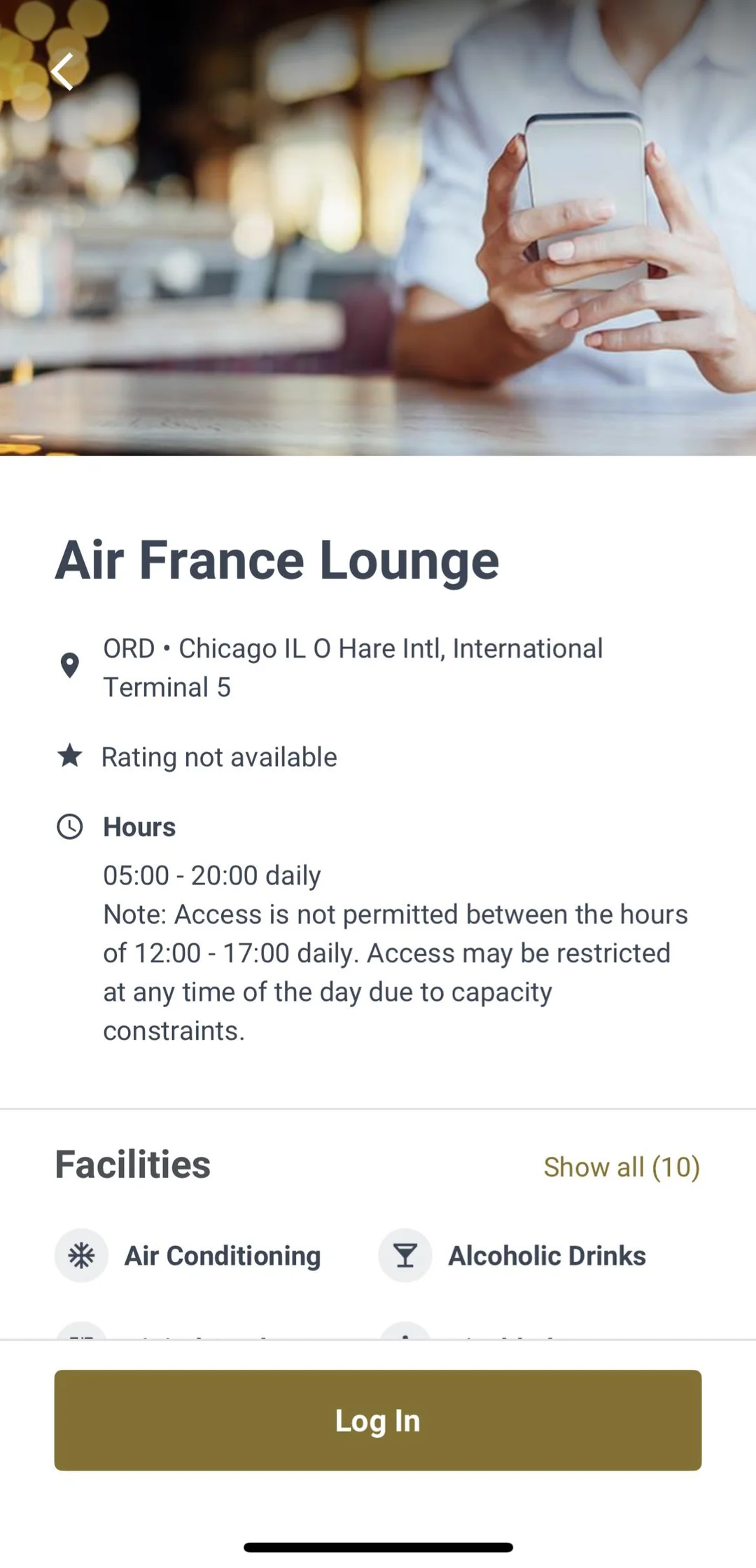Screen dimensions: 756x1568
Task: Go back using the top-left arrow
Action: click(63, 71)
